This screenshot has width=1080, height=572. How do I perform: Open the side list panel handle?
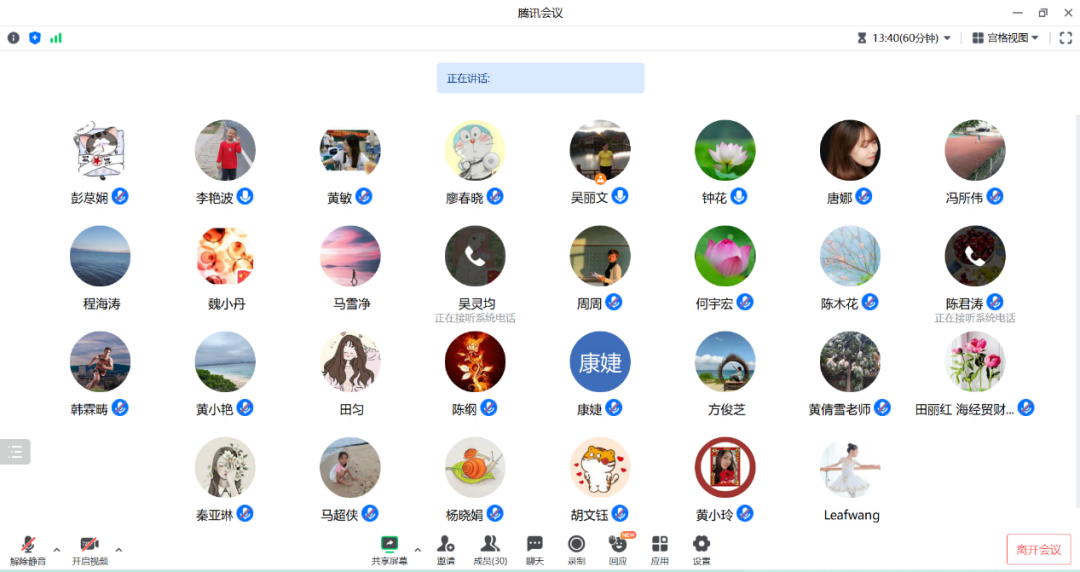(15, 451)
